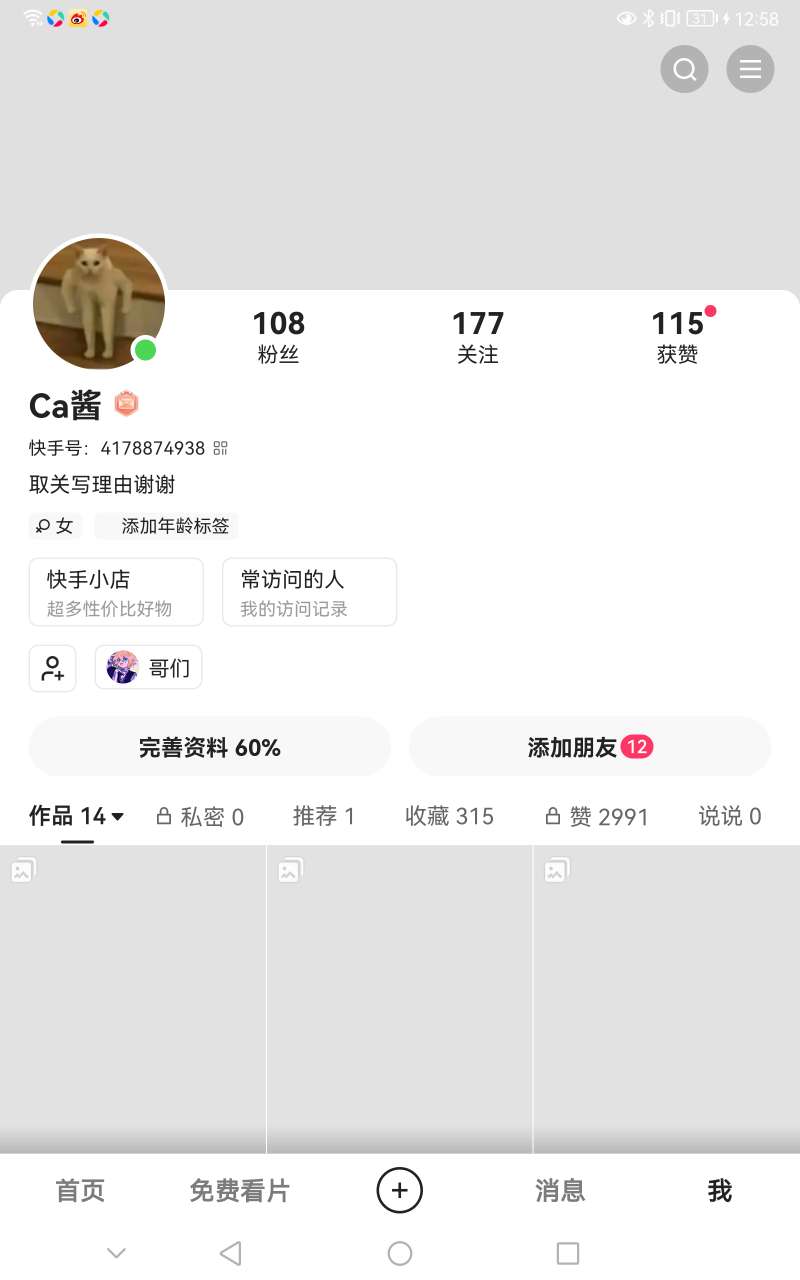Tap 添加朋友 button

pyautogui.click(x=590, y=747)
